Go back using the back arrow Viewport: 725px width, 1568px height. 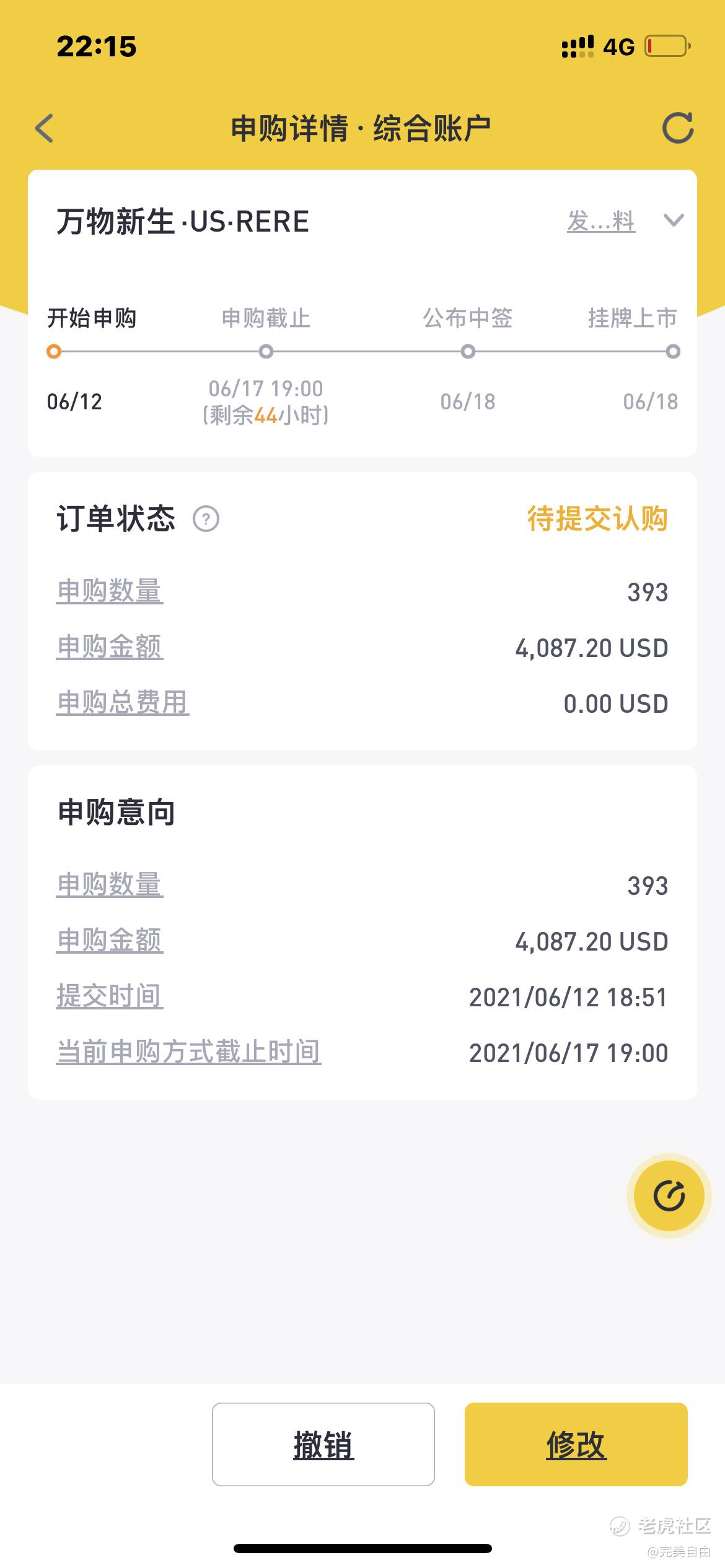tap(45, 128)
